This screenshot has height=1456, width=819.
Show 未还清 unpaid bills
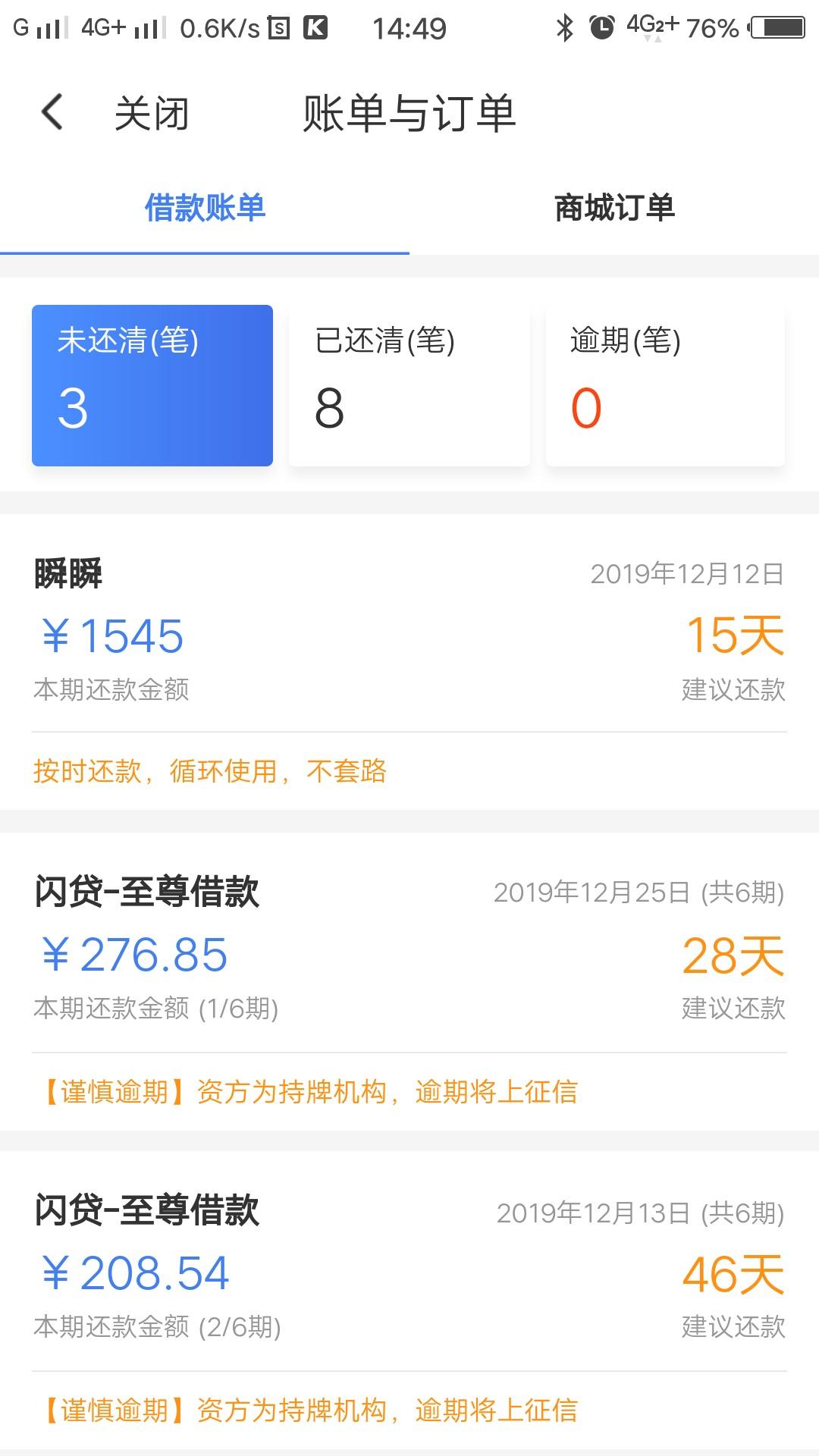[x=152, y=385]
